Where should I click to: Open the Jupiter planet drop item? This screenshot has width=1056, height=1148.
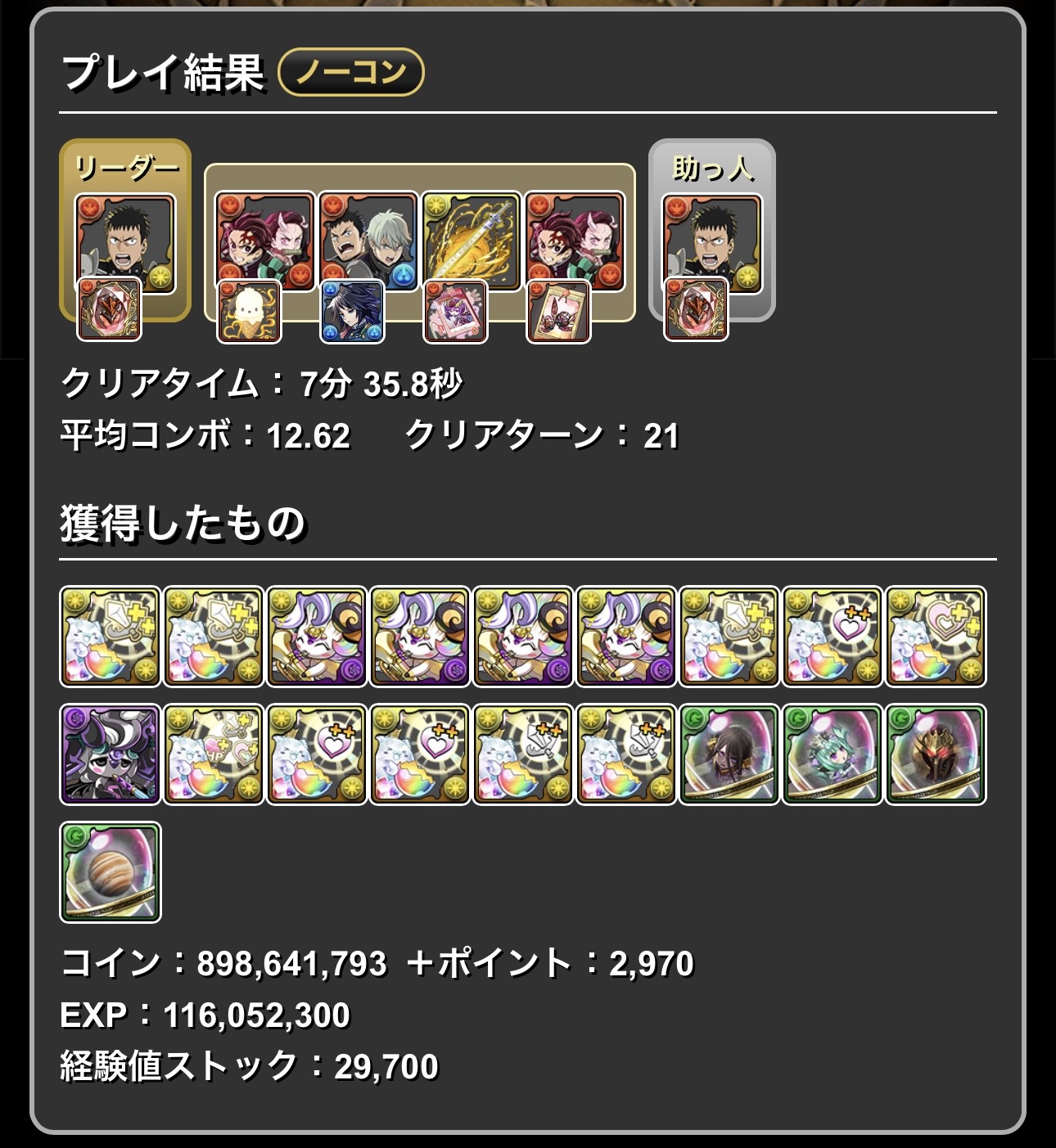click(111, 871)
